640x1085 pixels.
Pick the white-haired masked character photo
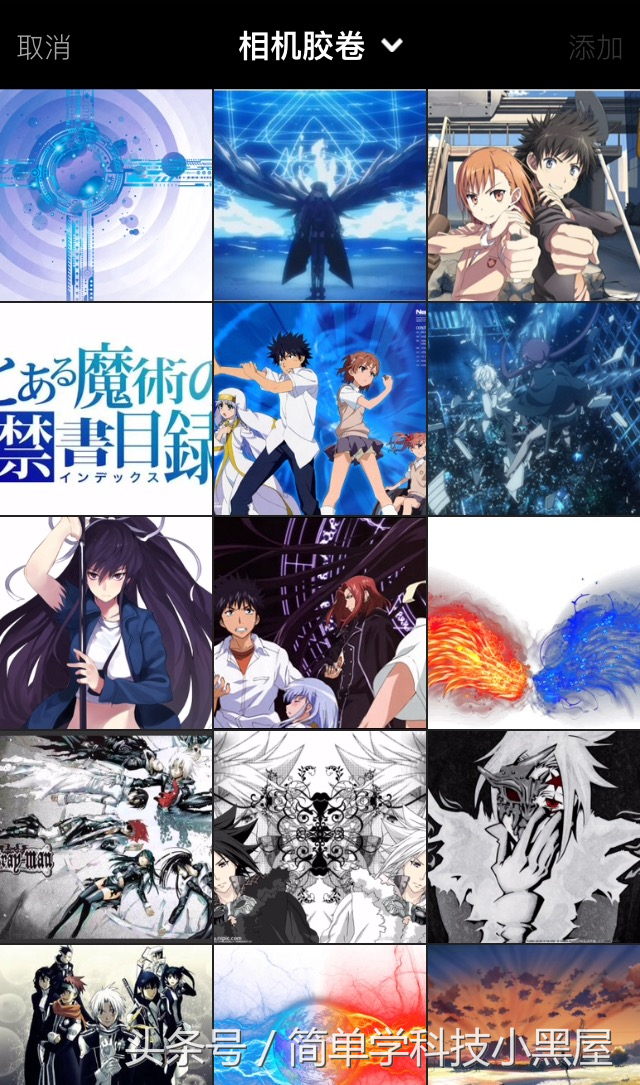[534, 837]
